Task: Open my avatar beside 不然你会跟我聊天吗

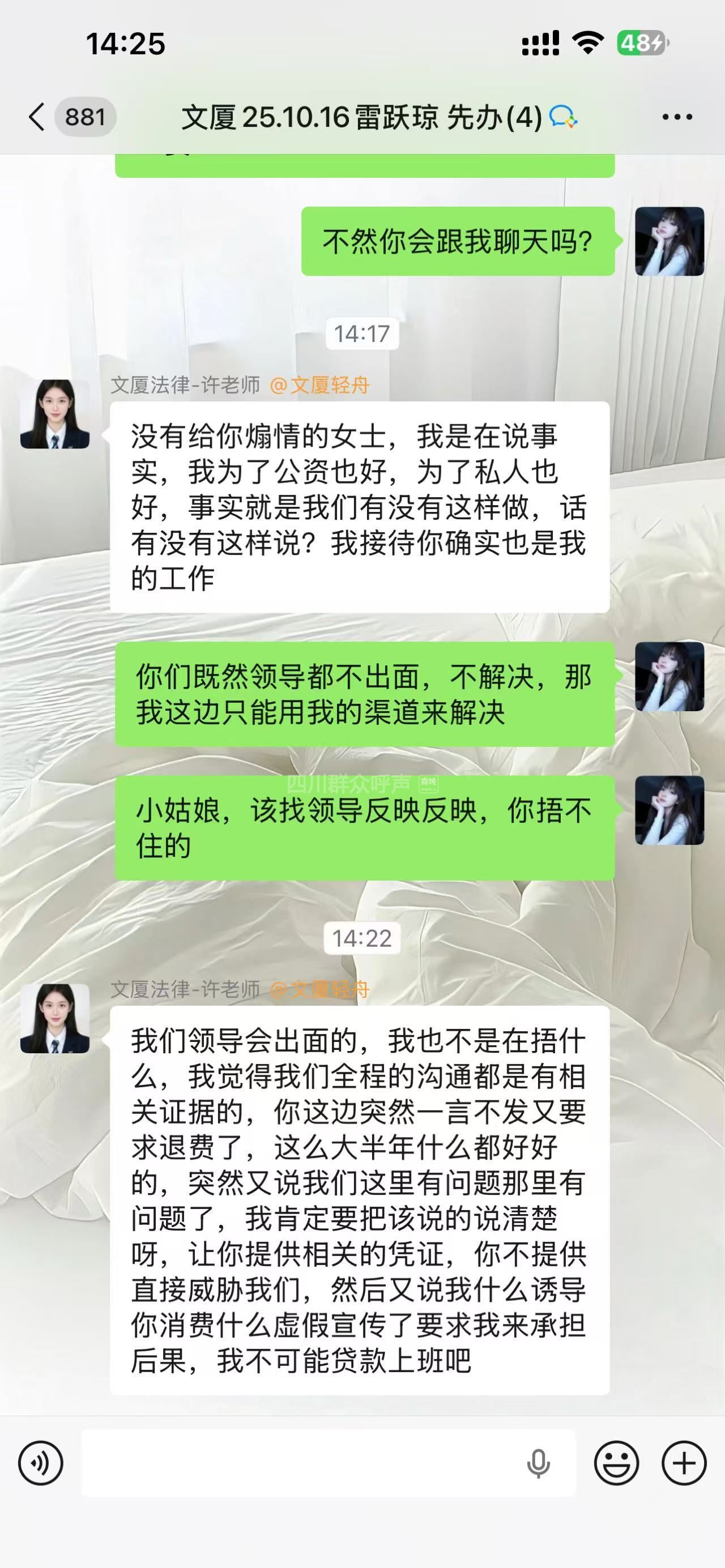Action: (x=669, y=242)
